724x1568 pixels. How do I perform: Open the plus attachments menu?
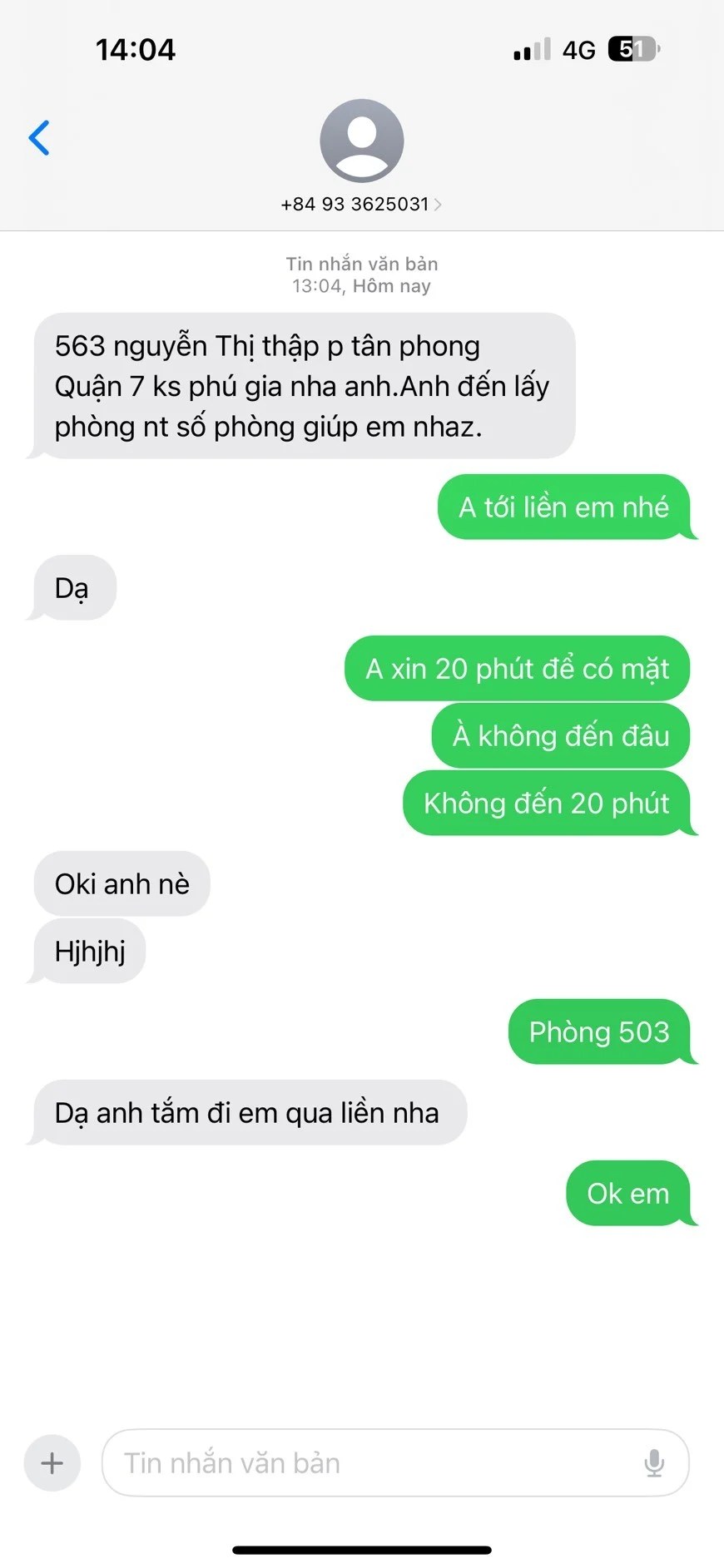pos(52,1462)
